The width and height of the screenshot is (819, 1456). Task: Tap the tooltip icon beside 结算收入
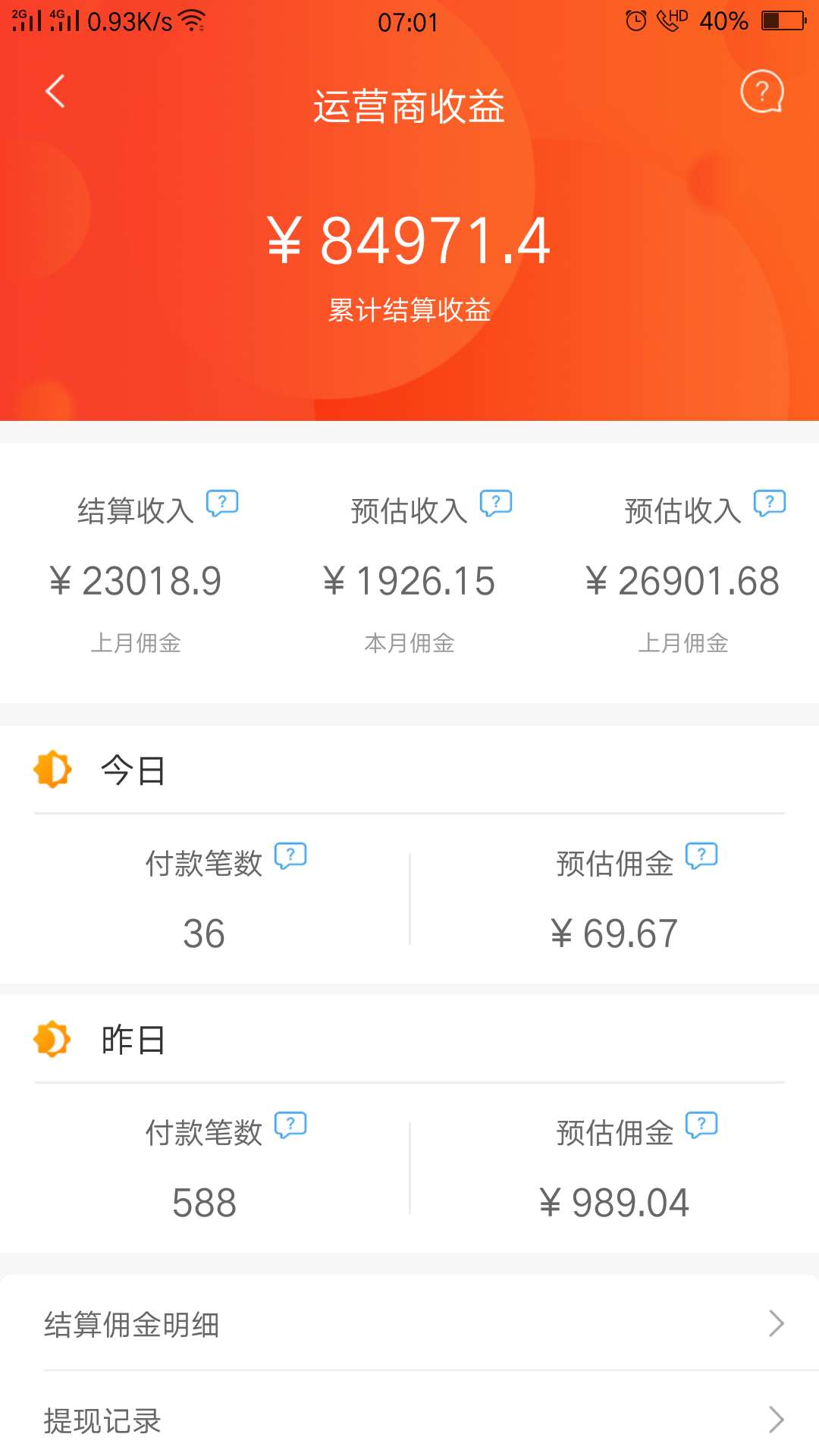click(222, 504)
